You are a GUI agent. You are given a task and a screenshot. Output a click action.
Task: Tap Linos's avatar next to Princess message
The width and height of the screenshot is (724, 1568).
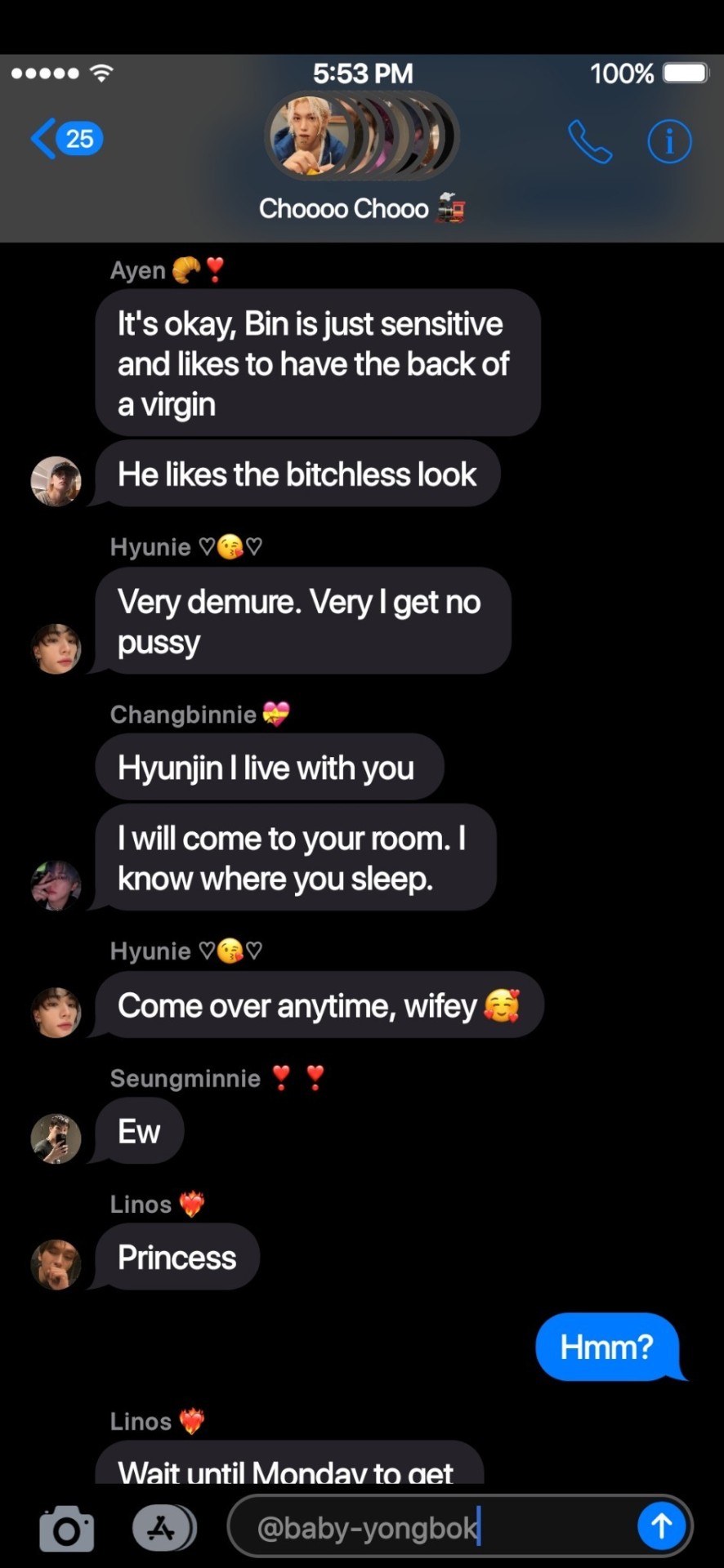click(x=56, y=1264)
